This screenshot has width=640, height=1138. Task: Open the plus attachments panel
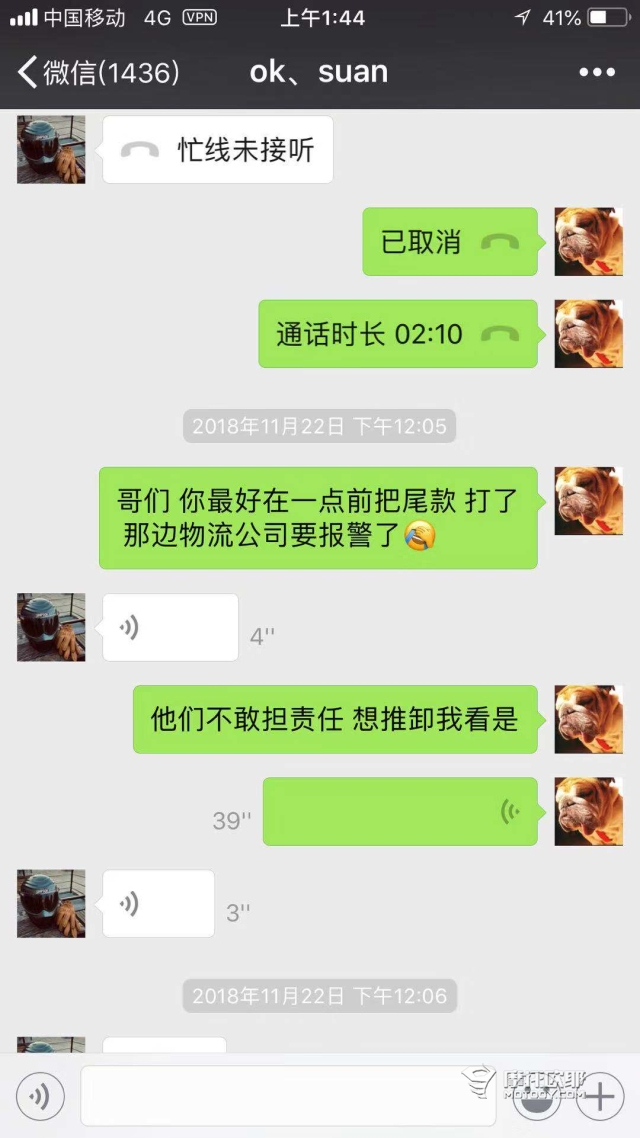pos(599,1097)
